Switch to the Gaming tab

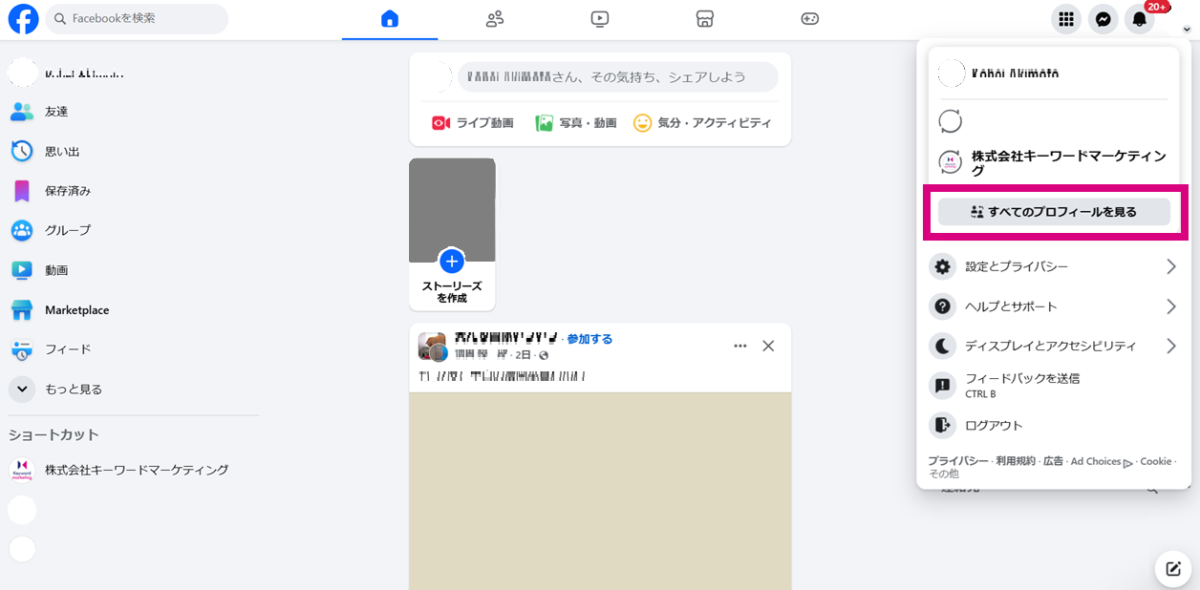pos(809,19)
